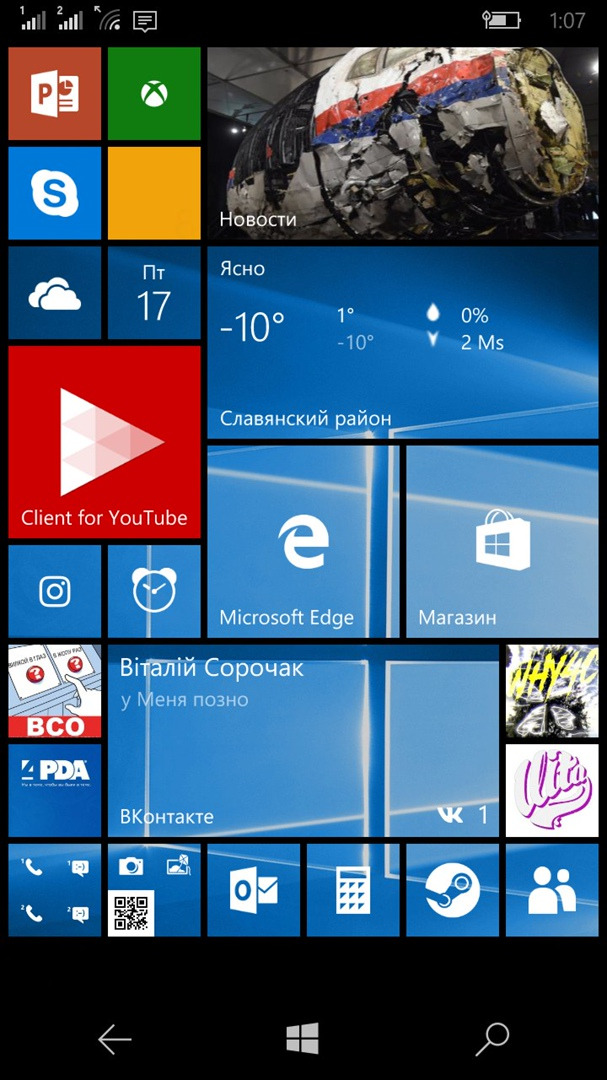Image resolution: width=607 pixels, height=1080 pixels.
Task: Open the Steam tile
Action: pyautogui.click(x=452, y=889)
